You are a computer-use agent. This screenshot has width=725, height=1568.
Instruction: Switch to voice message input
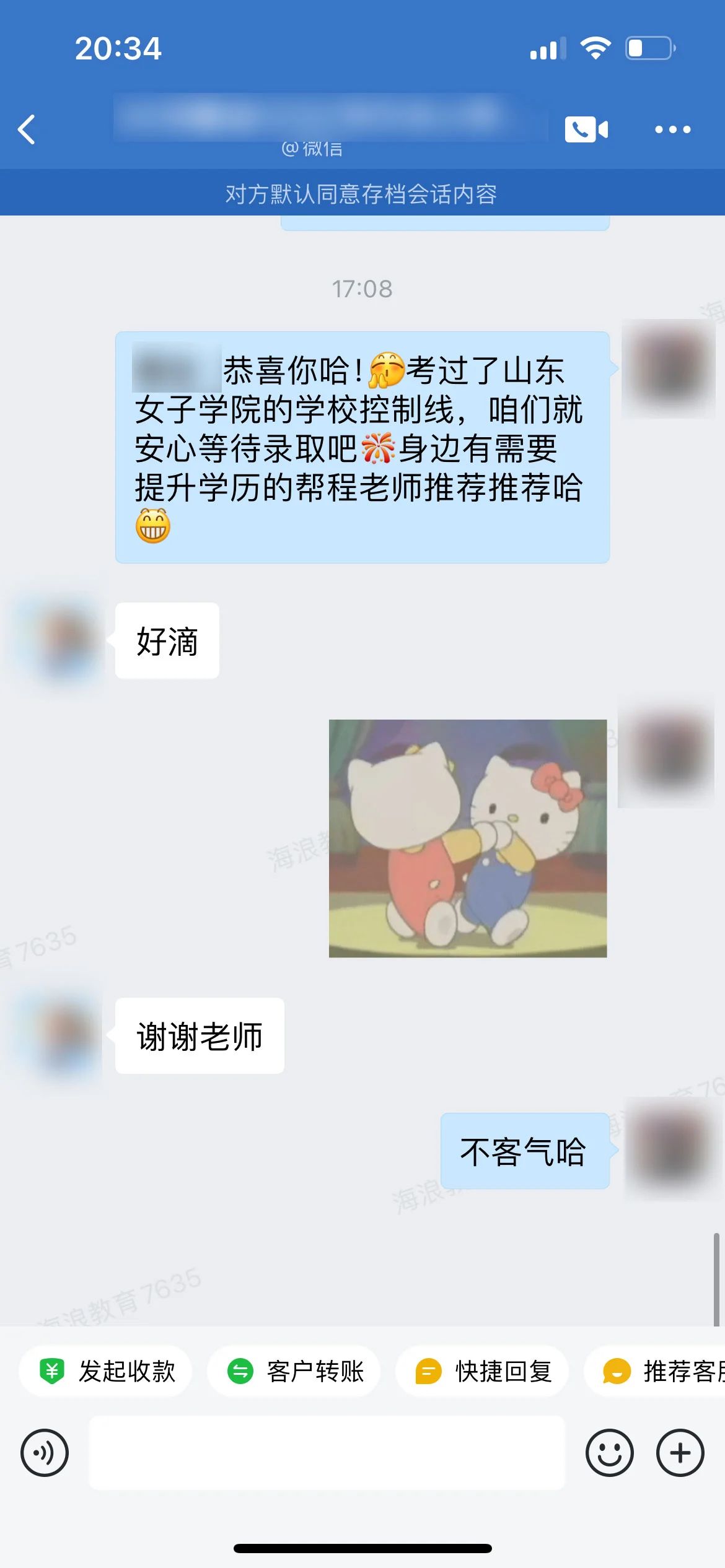pos(45,1453)
